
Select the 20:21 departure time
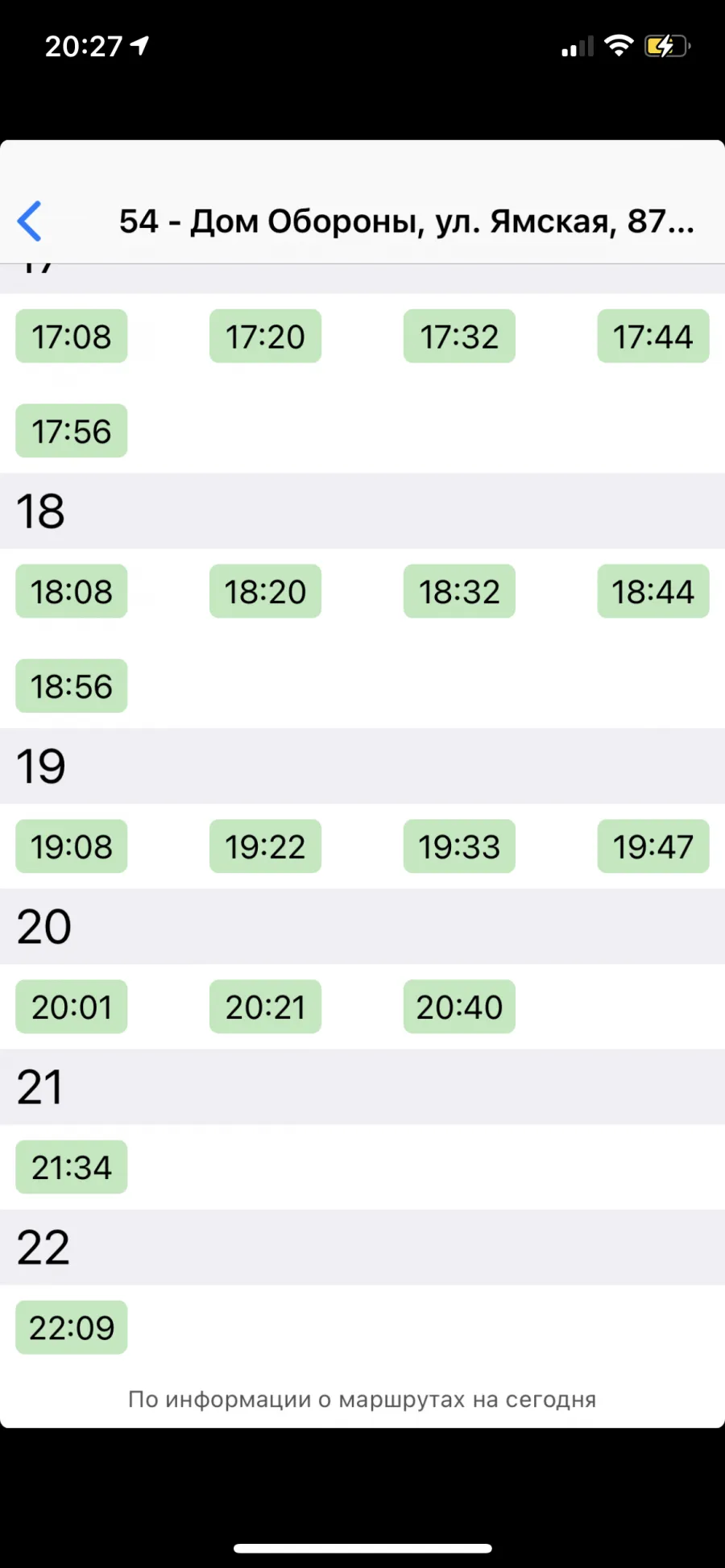(265, 1007)
